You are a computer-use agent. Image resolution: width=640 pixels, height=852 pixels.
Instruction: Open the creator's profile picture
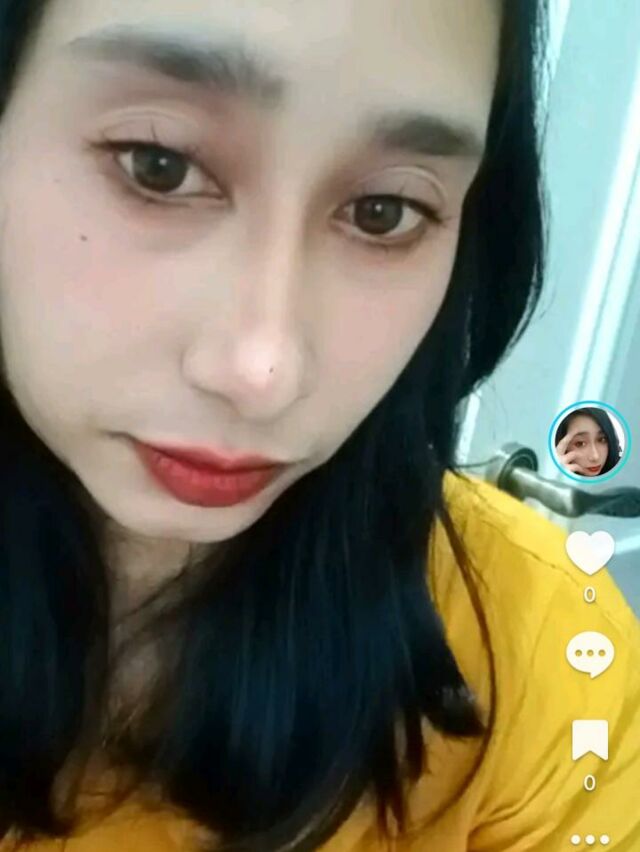(589, 441)
